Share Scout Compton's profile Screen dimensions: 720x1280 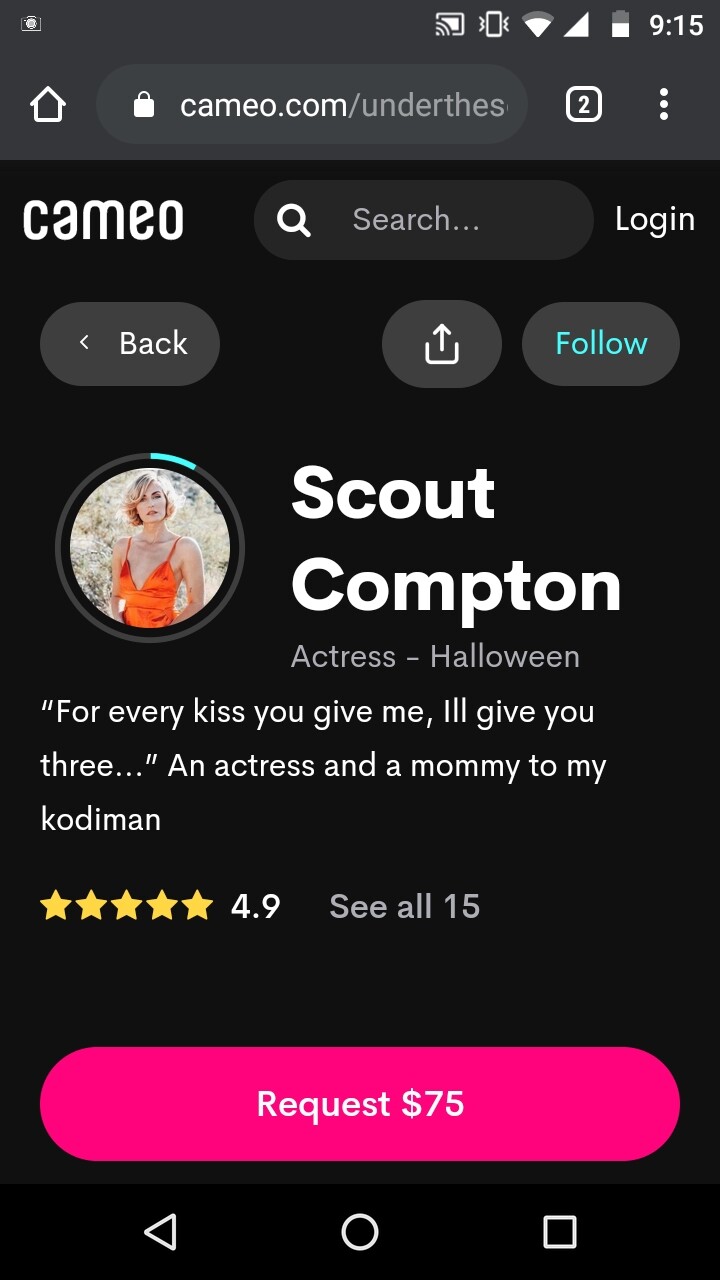click(x=441, y=344)
